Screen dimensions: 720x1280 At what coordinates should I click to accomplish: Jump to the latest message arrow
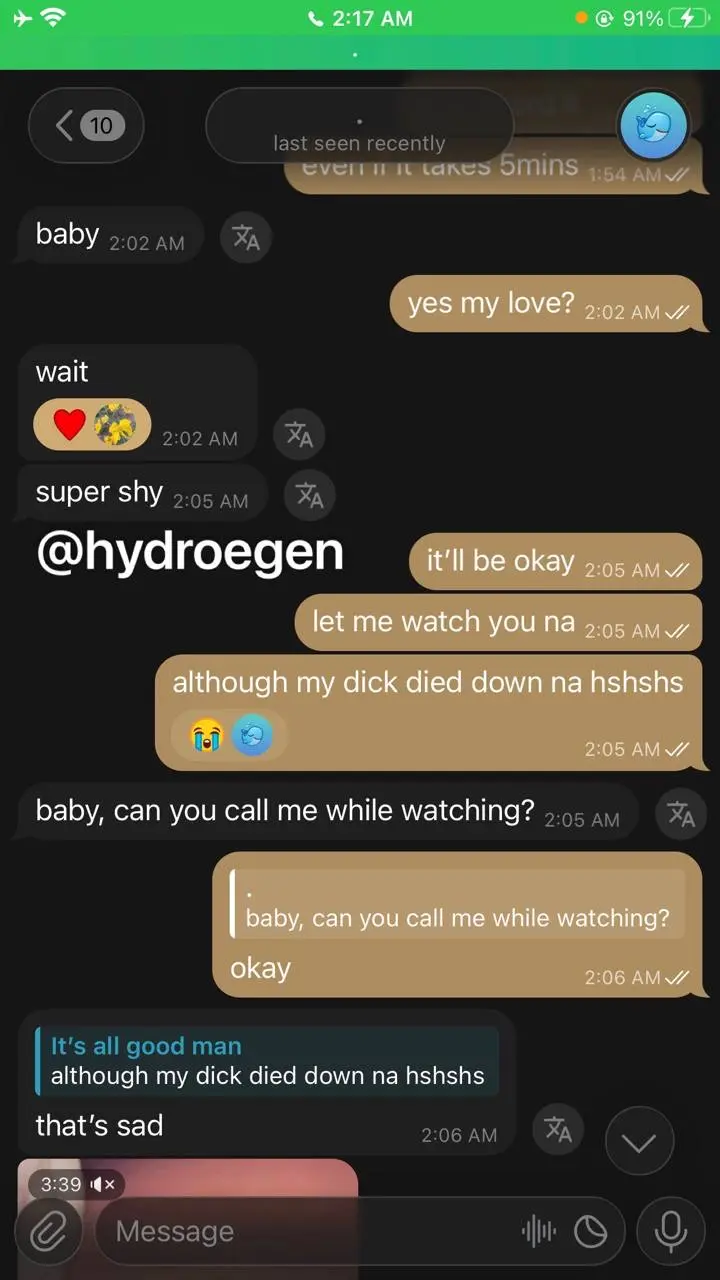[x=639, y=1142]
